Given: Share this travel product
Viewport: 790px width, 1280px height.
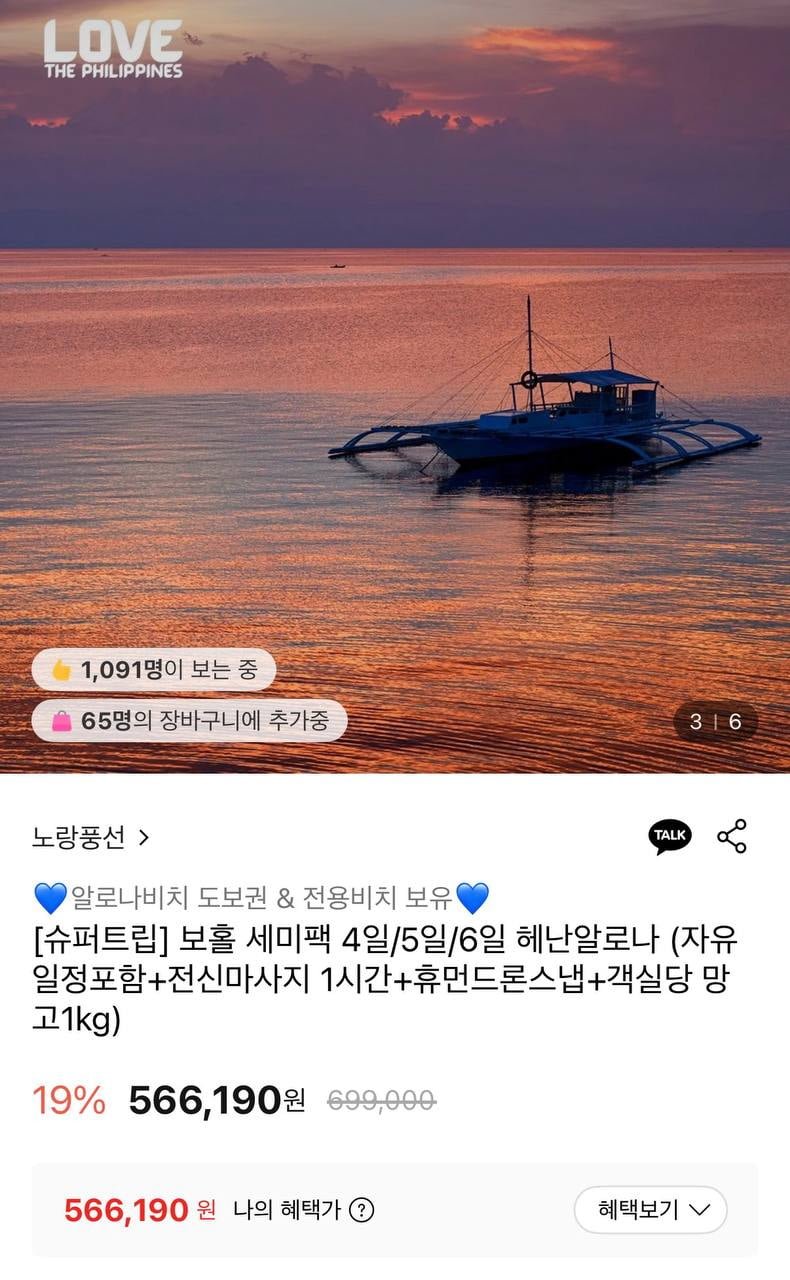Looking at the screenshot, I should (732, 836).
